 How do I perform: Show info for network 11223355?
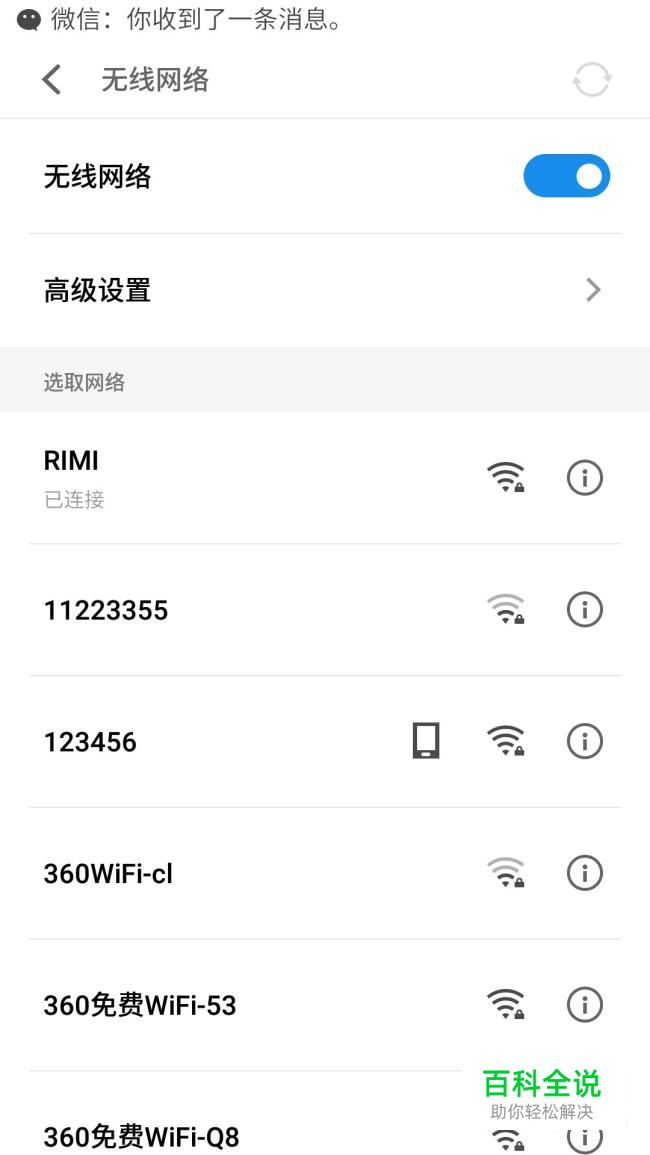pos(585,609)
